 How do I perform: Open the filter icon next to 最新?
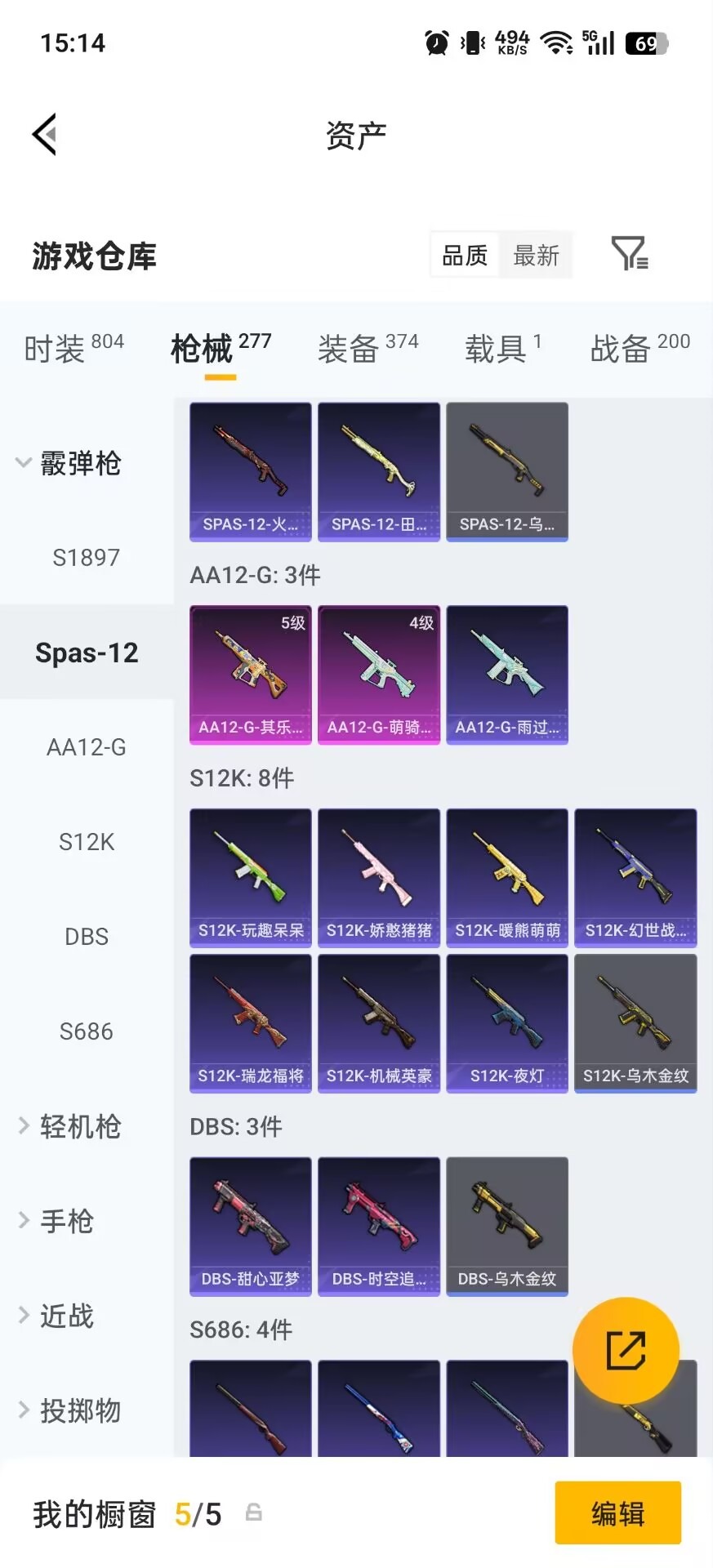point(630,253)
